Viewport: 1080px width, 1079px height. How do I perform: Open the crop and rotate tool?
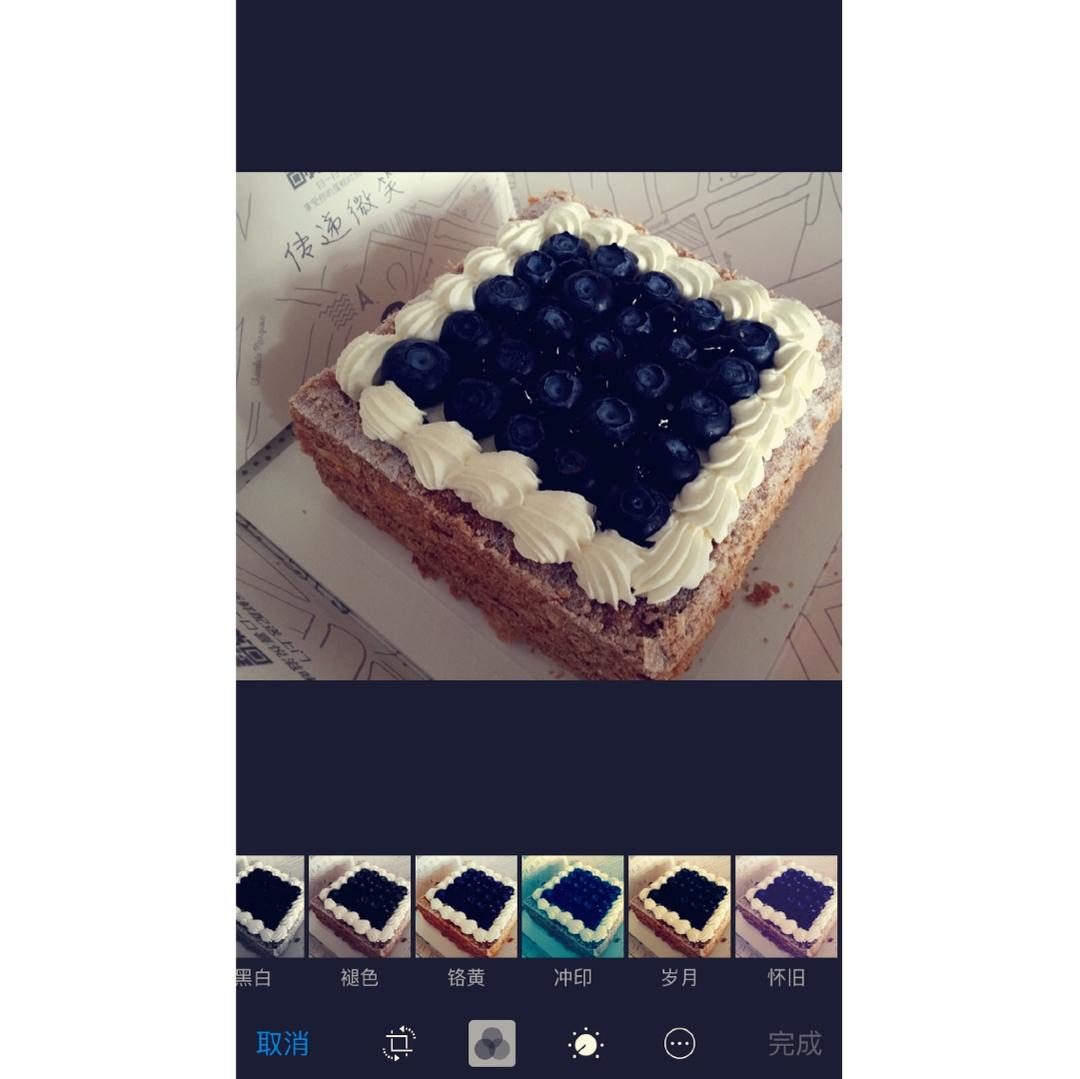(398, 1044)
